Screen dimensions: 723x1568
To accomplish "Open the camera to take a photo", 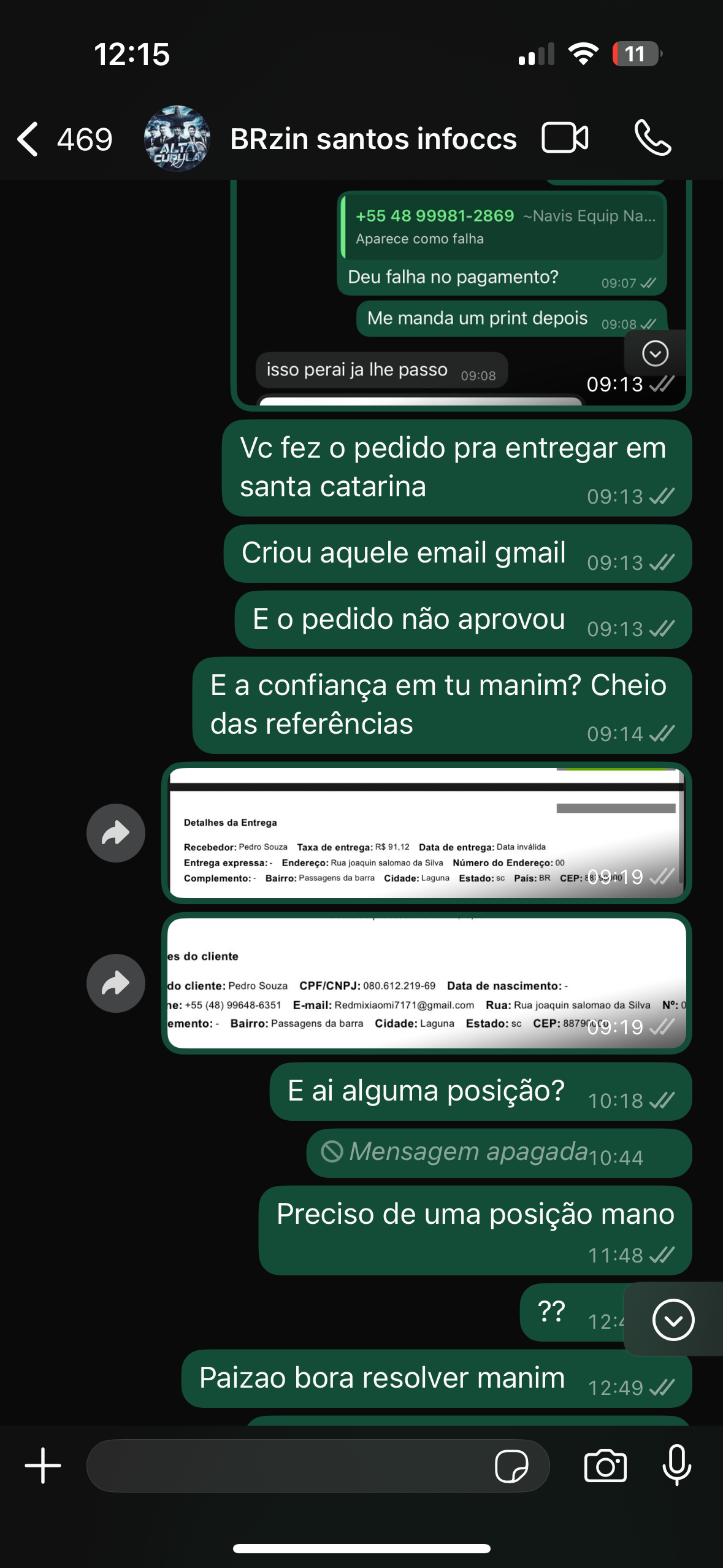I will click(x=605, y=1466).
